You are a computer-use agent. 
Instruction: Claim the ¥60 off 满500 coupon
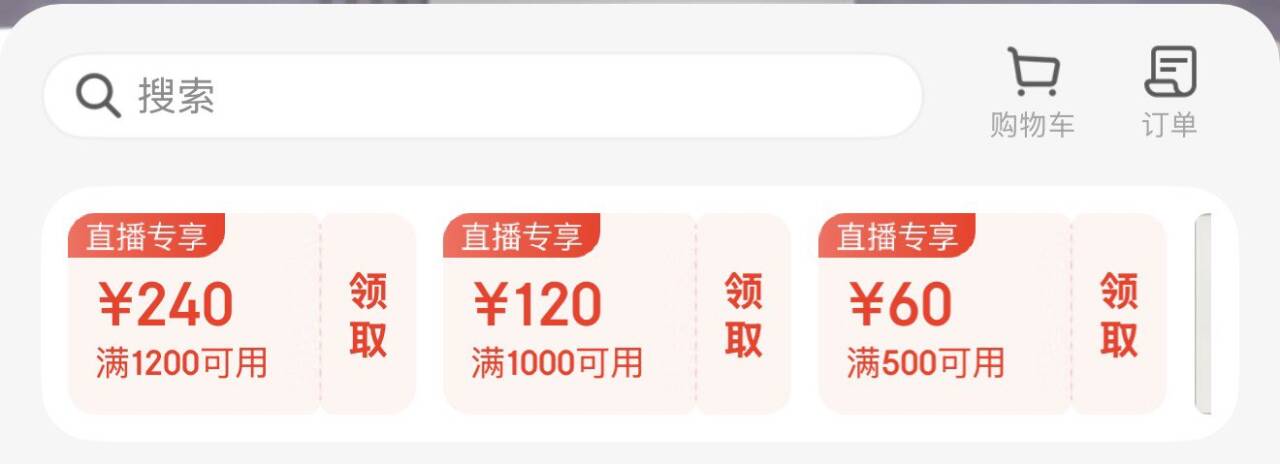tap(1118, 314)
